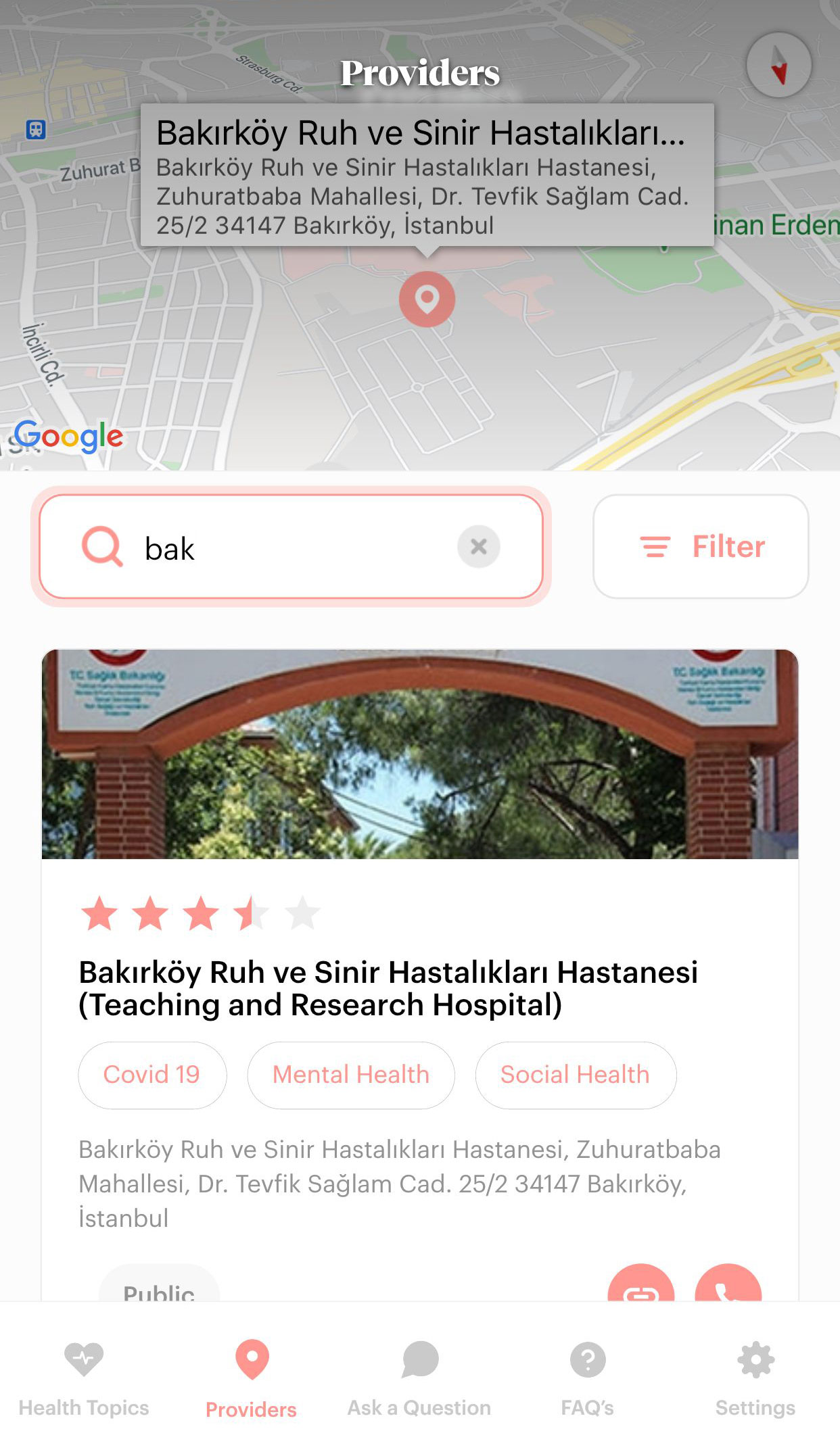
Task: Select the Mental Health chip
Action: click(351, 1075)
